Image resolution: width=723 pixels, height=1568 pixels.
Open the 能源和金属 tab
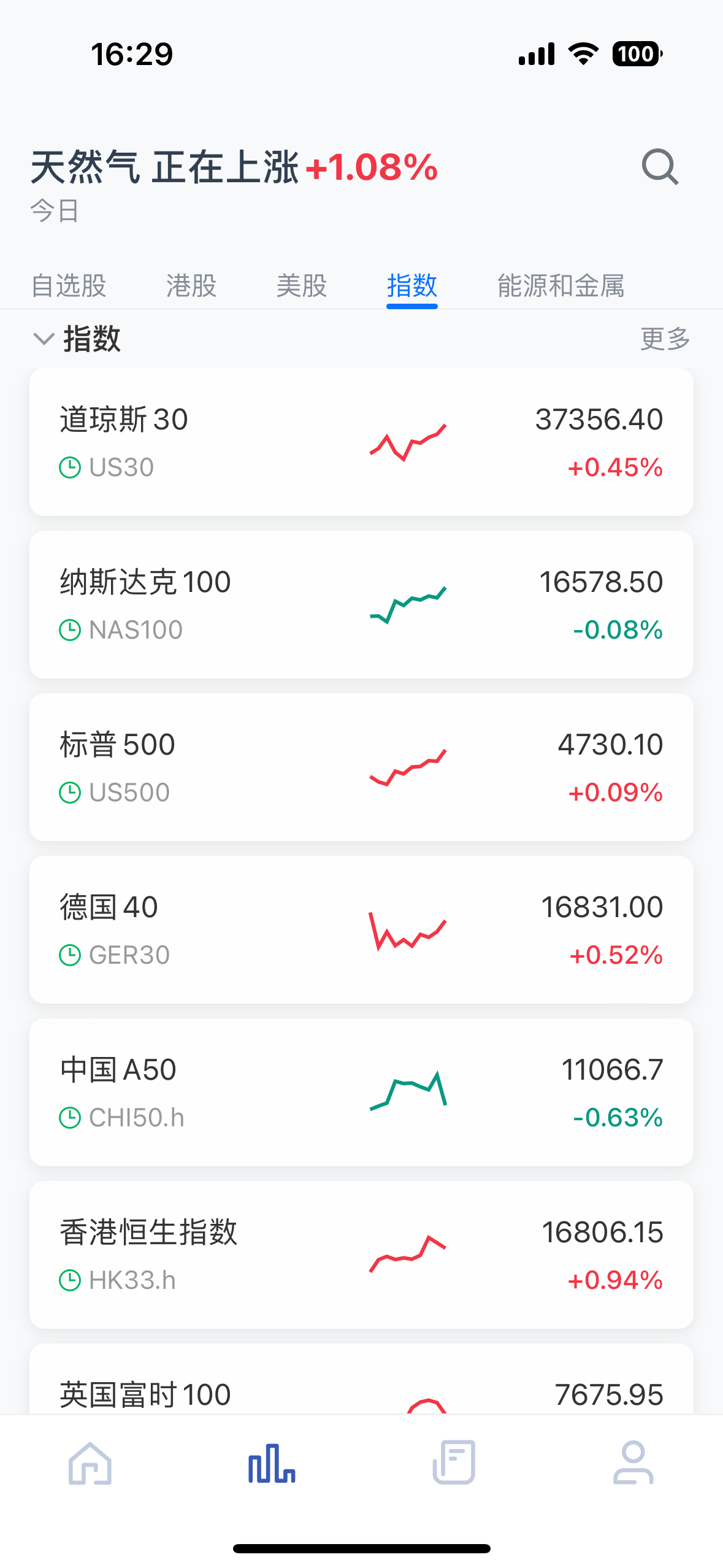[x=560, y=286]
